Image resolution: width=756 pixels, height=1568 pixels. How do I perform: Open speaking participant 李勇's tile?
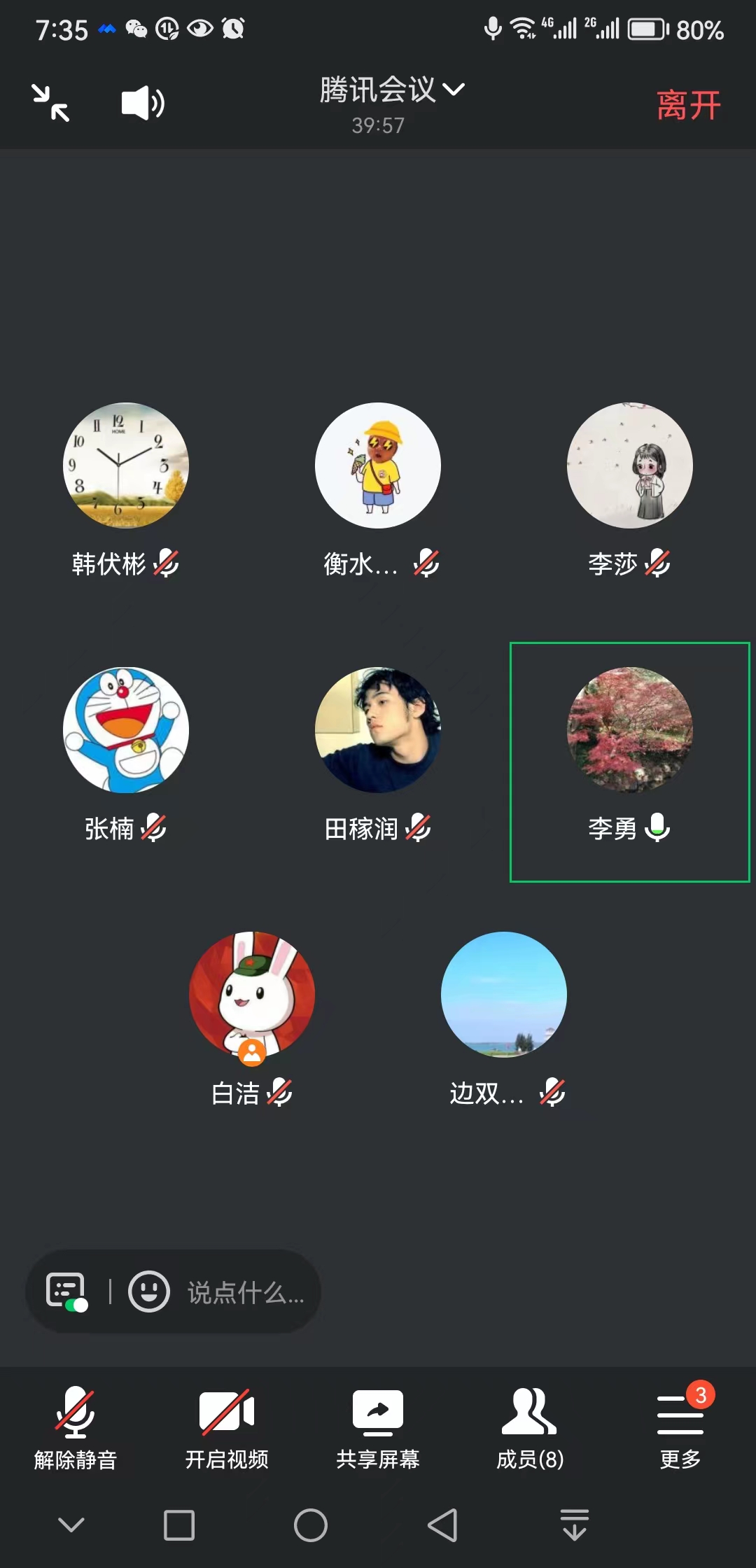click(x=629, y=762)
